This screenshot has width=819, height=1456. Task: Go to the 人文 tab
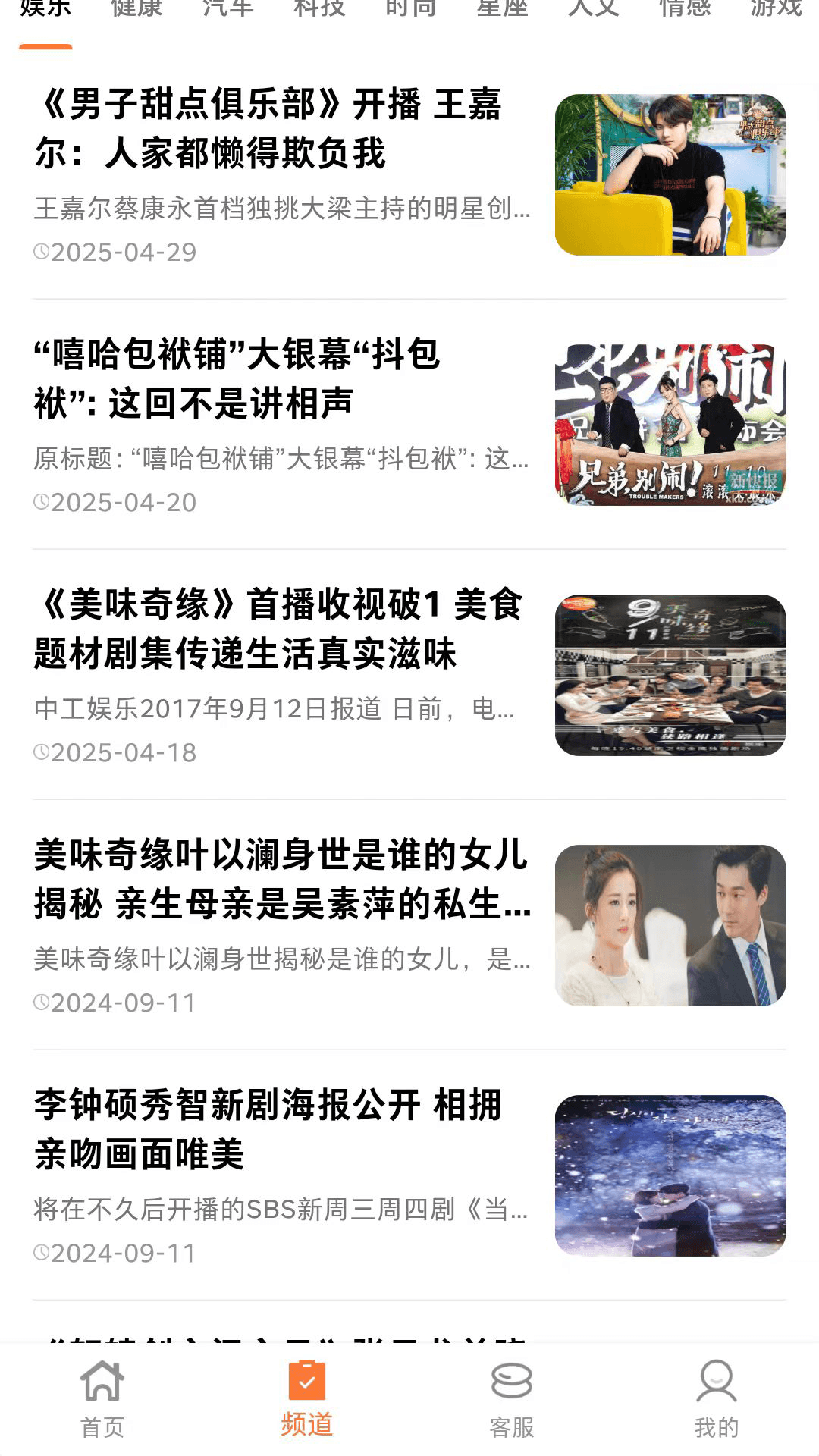tap(594, 9)
